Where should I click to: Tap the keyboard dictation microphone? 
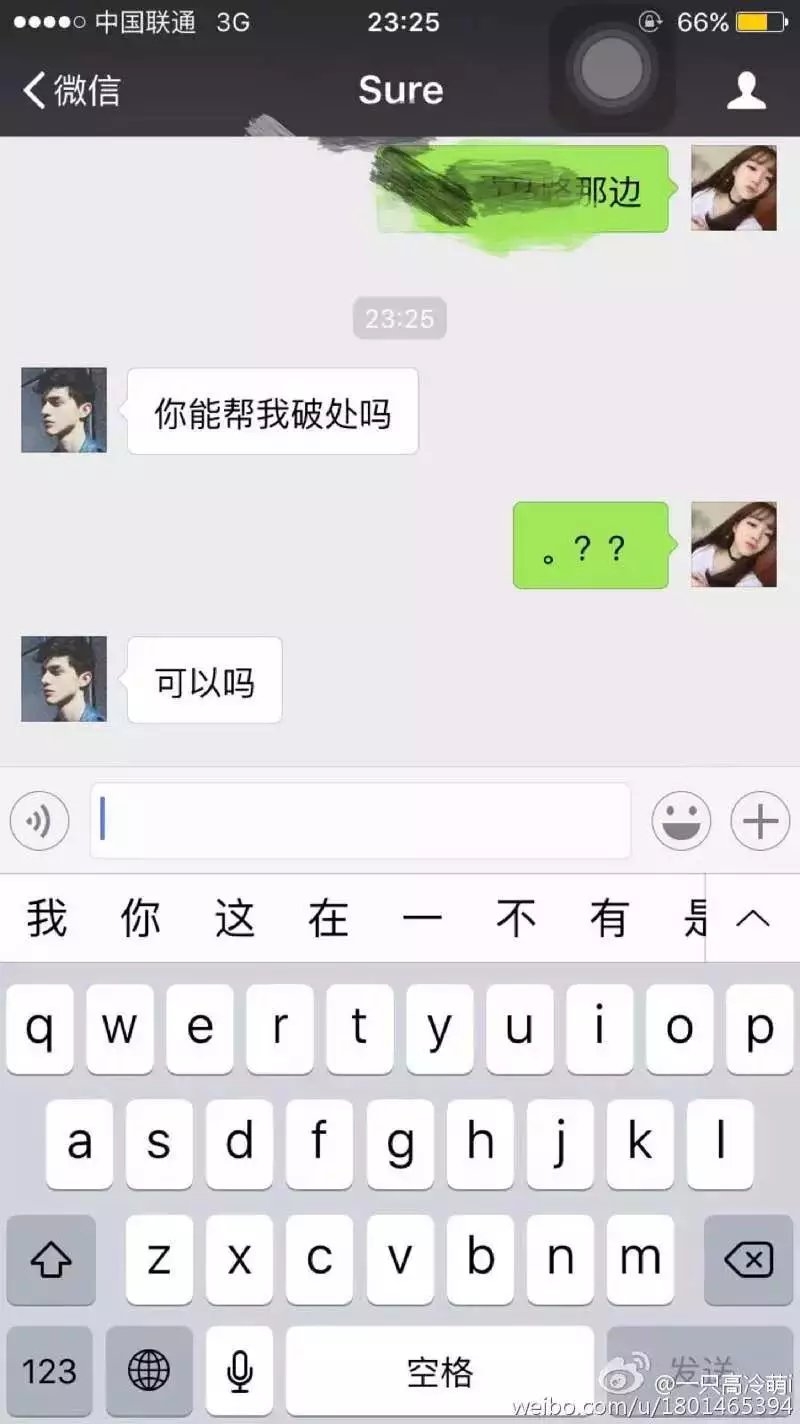[239, 1370]
